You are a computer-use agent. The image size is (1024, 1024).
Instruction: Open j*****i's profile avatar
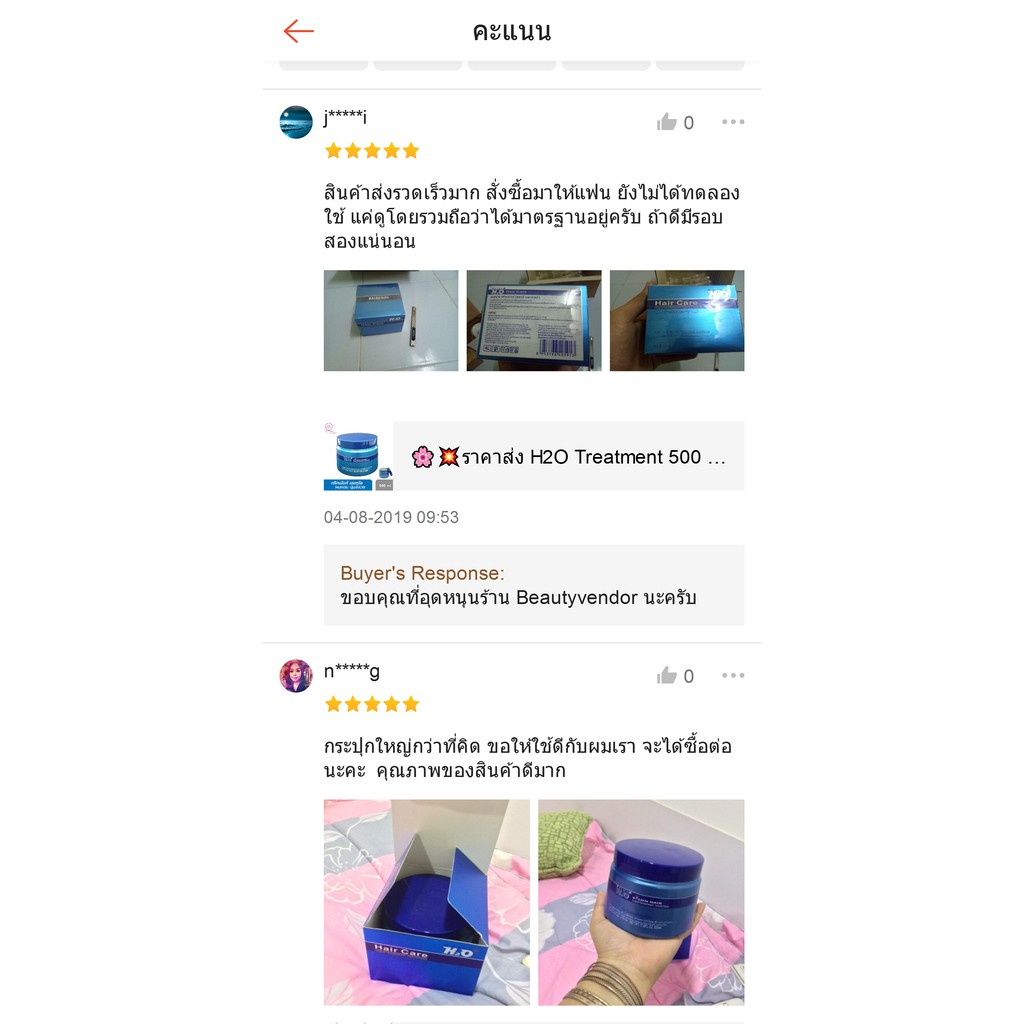coord(296,122)
